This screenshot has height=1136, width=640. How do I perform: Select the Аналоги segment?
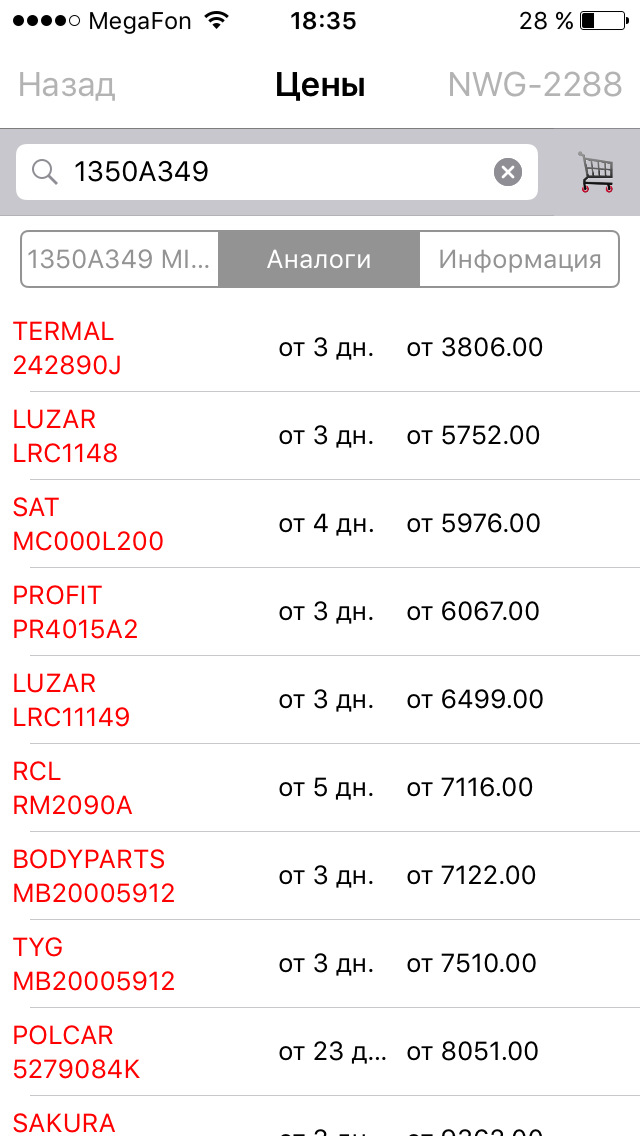click(319, 260)
